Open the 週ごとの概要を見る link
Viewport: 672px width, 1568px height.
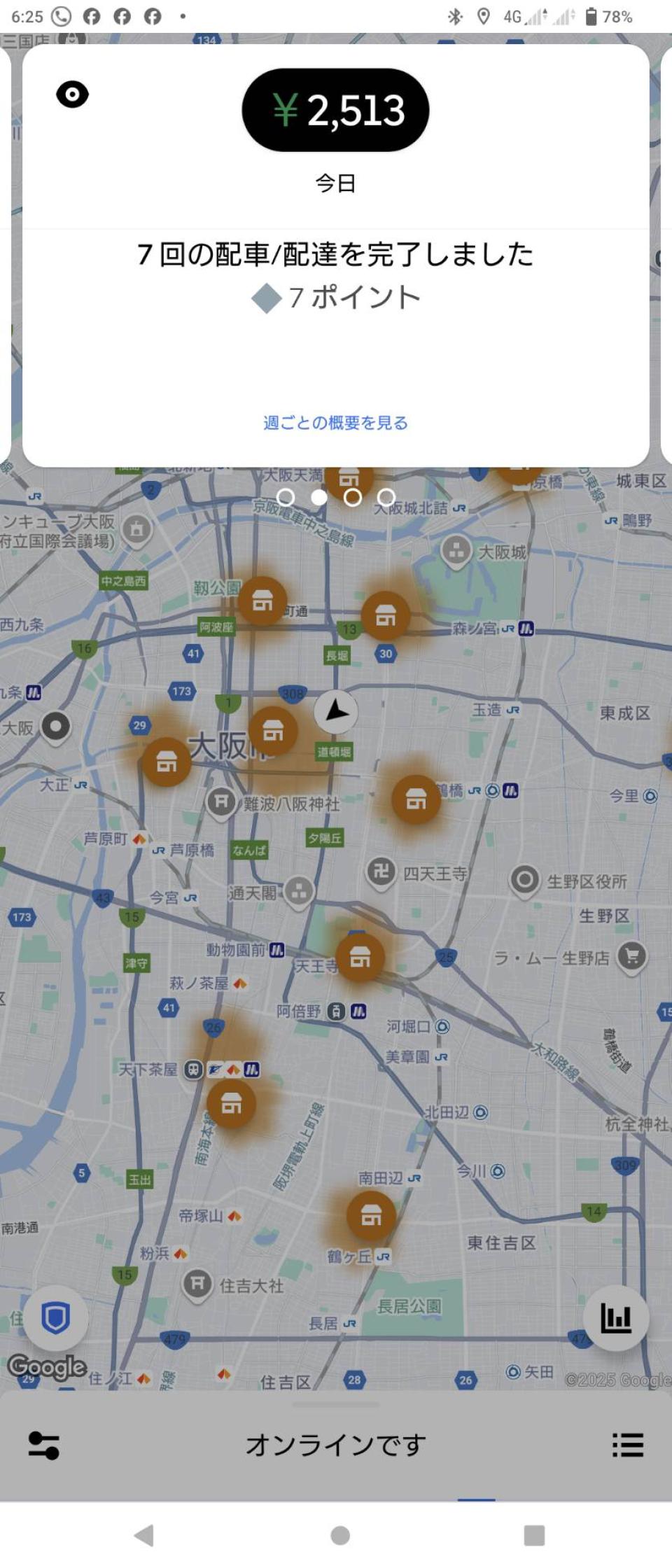click(335, 423)
